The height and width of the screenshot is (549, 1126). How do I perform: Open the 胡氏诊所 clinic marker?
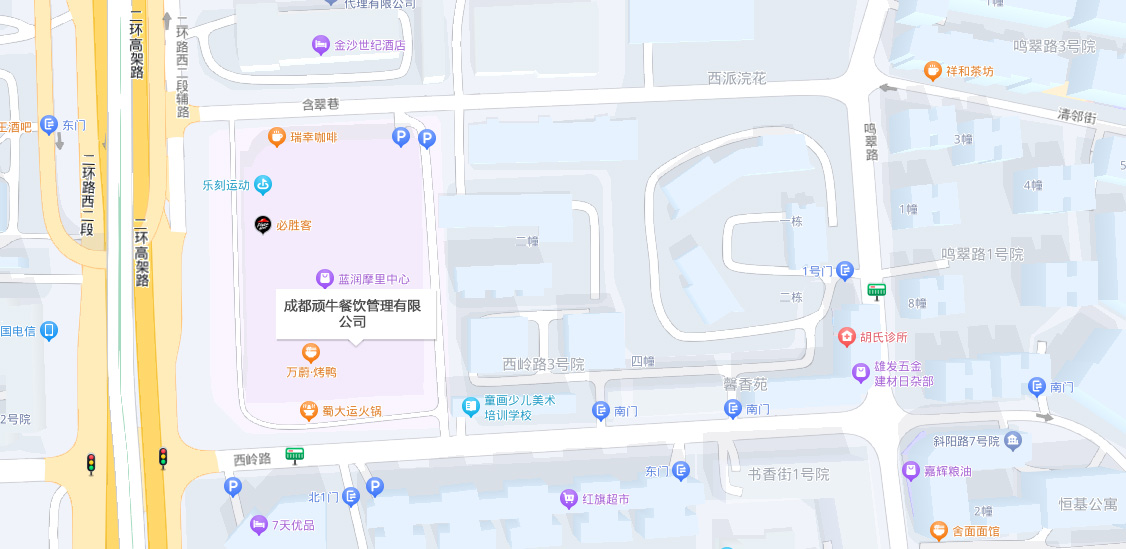click(847, 337)
